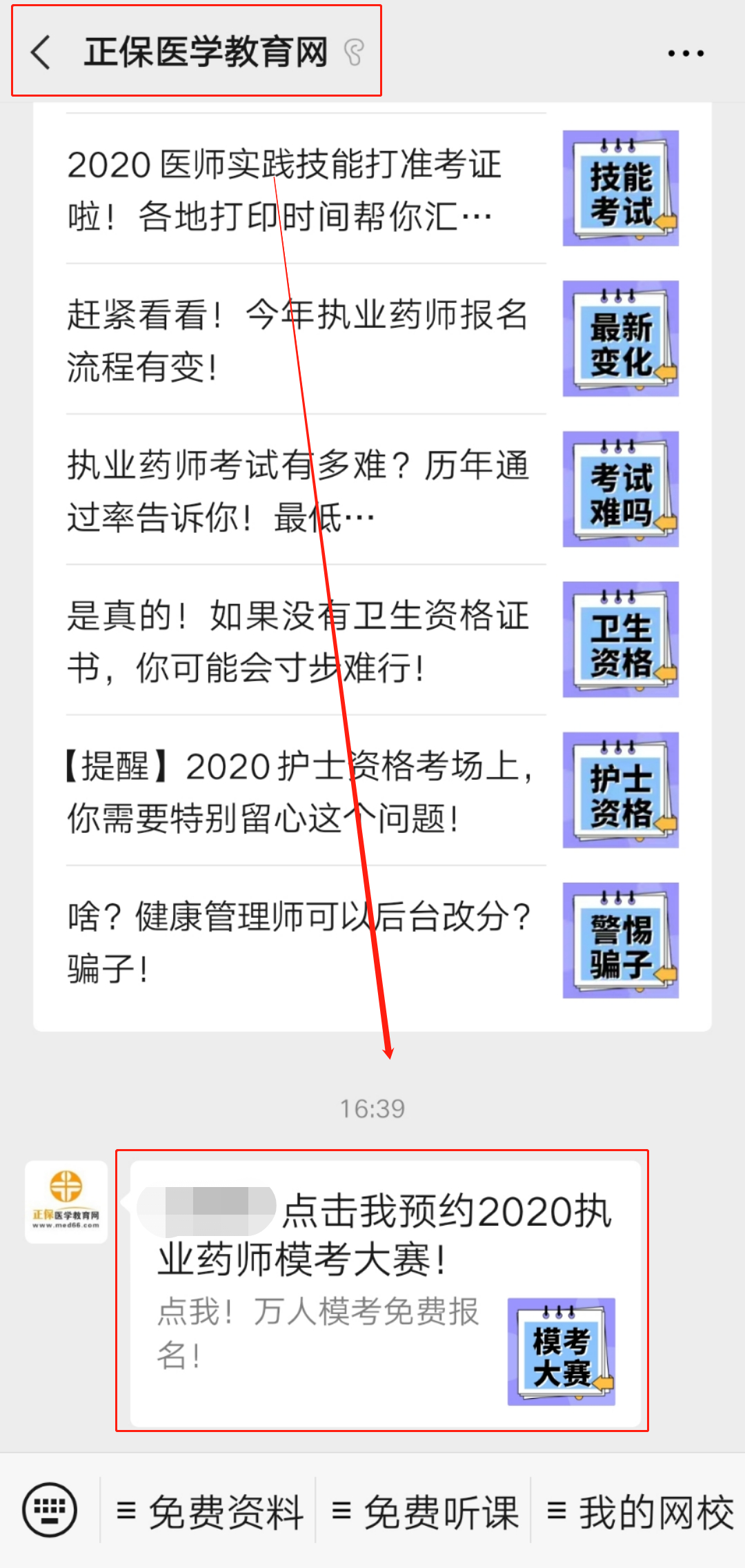Tap the keyboard input icon bottom left

tap(50, 1511)
